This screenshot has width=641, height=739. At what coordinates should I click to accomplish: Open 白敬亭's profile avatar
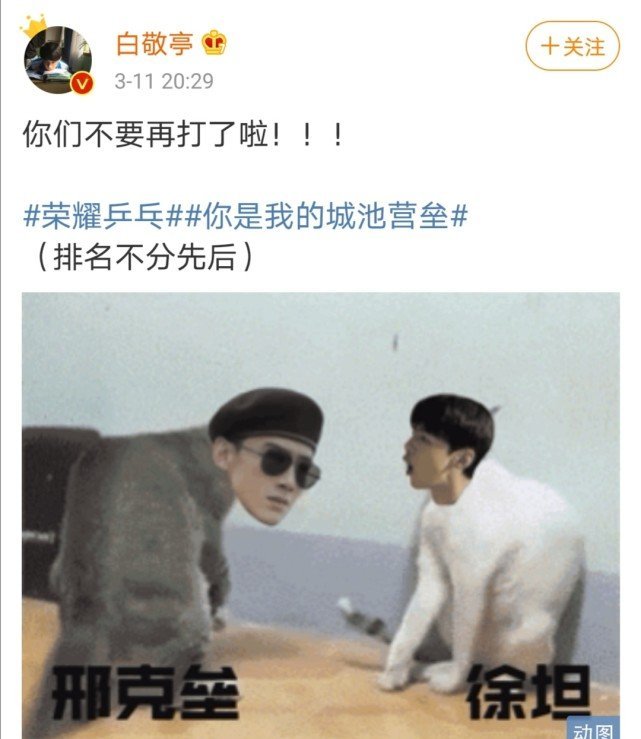[x=58, y=58]
